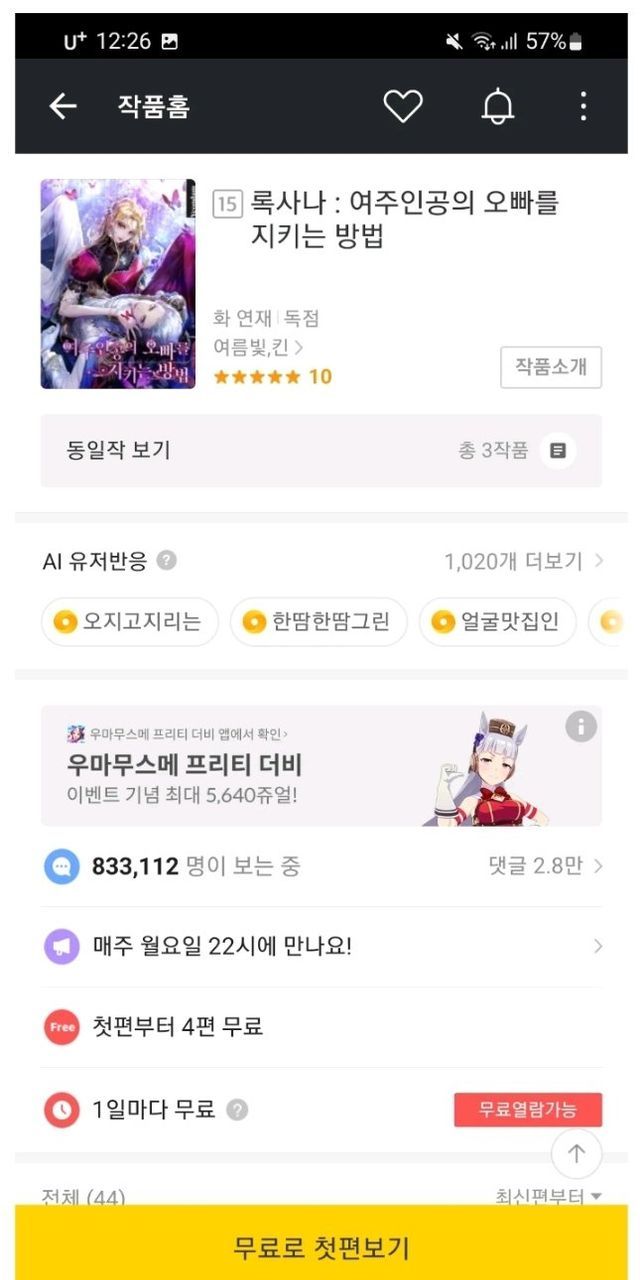Select the 한땀한땀그린 reaction chip
Screen dimensions: 640x1280
click(318, 622)
